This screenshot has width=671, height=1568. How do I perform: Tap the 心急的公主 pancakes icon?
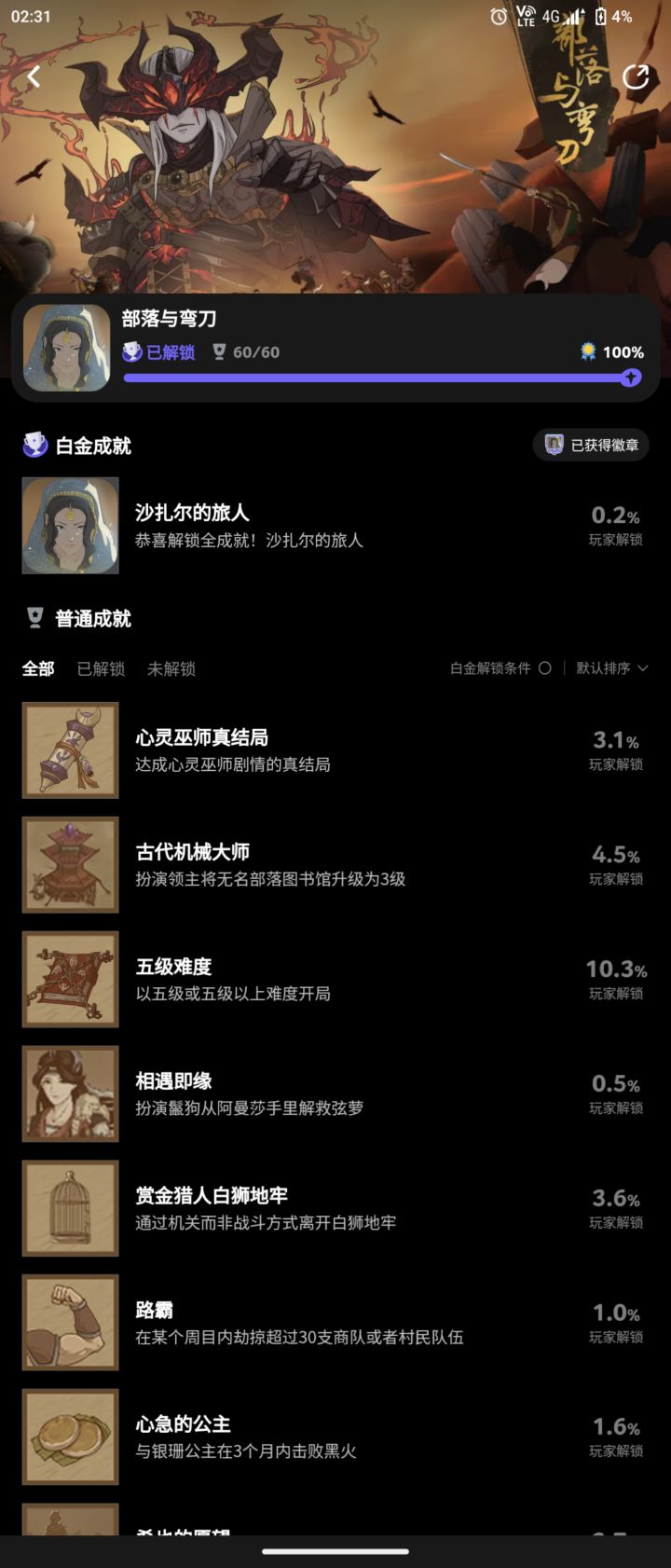coord(70,1437)
